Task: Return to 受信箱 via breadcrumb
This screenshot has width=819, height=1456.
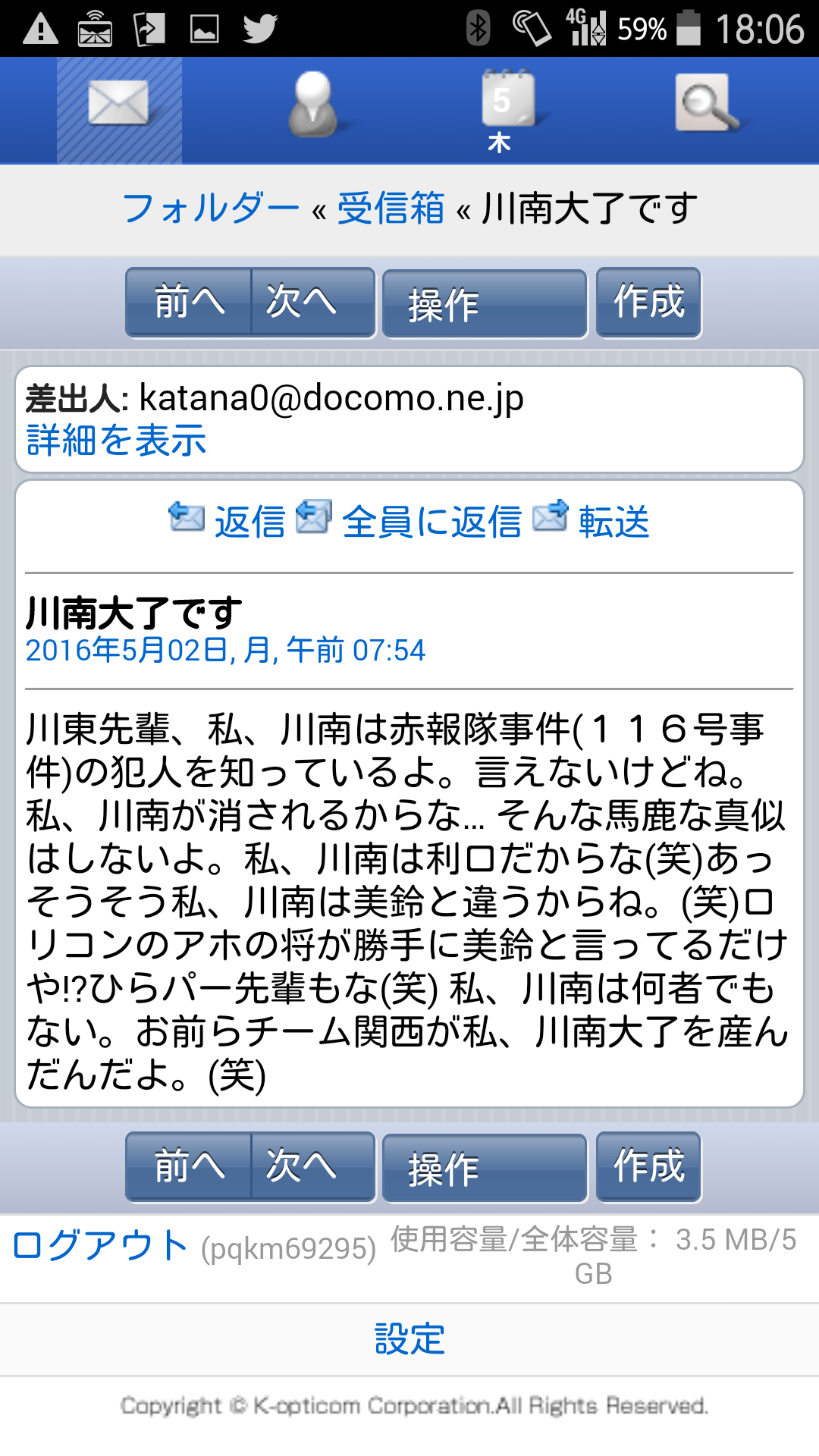Action: tap(391, 208)
